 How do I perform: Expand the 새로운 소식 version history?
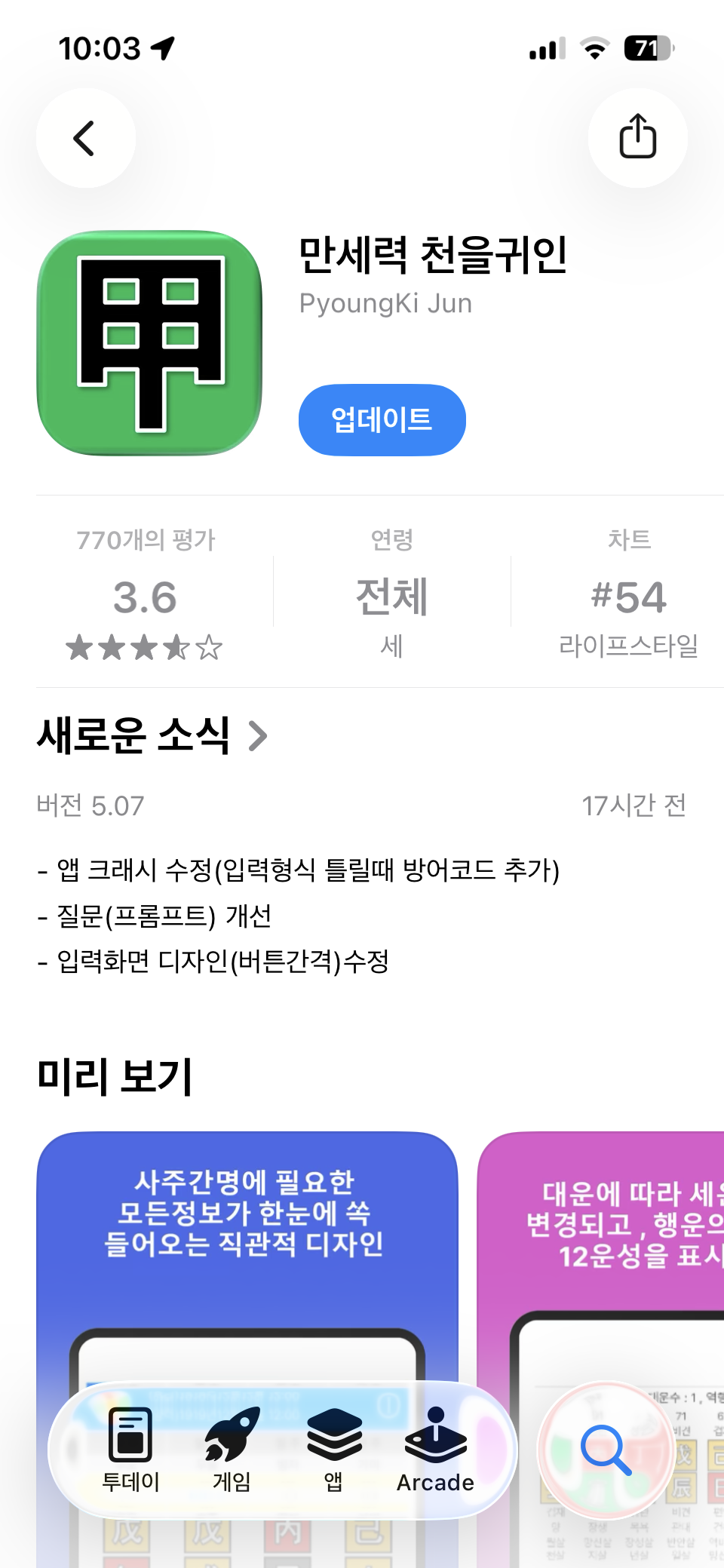pyautogui.click(x=152, y=735)
